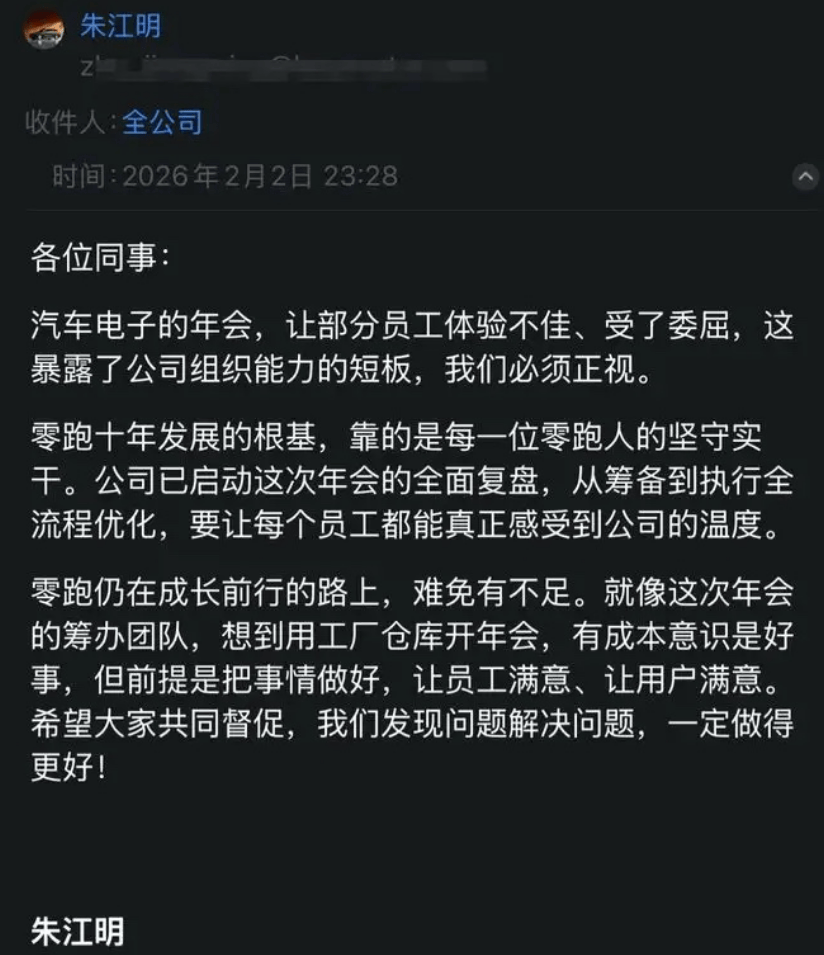
Task: Collapse the email header details chevron
Action: pyautogui.click(x=806, y=178)
